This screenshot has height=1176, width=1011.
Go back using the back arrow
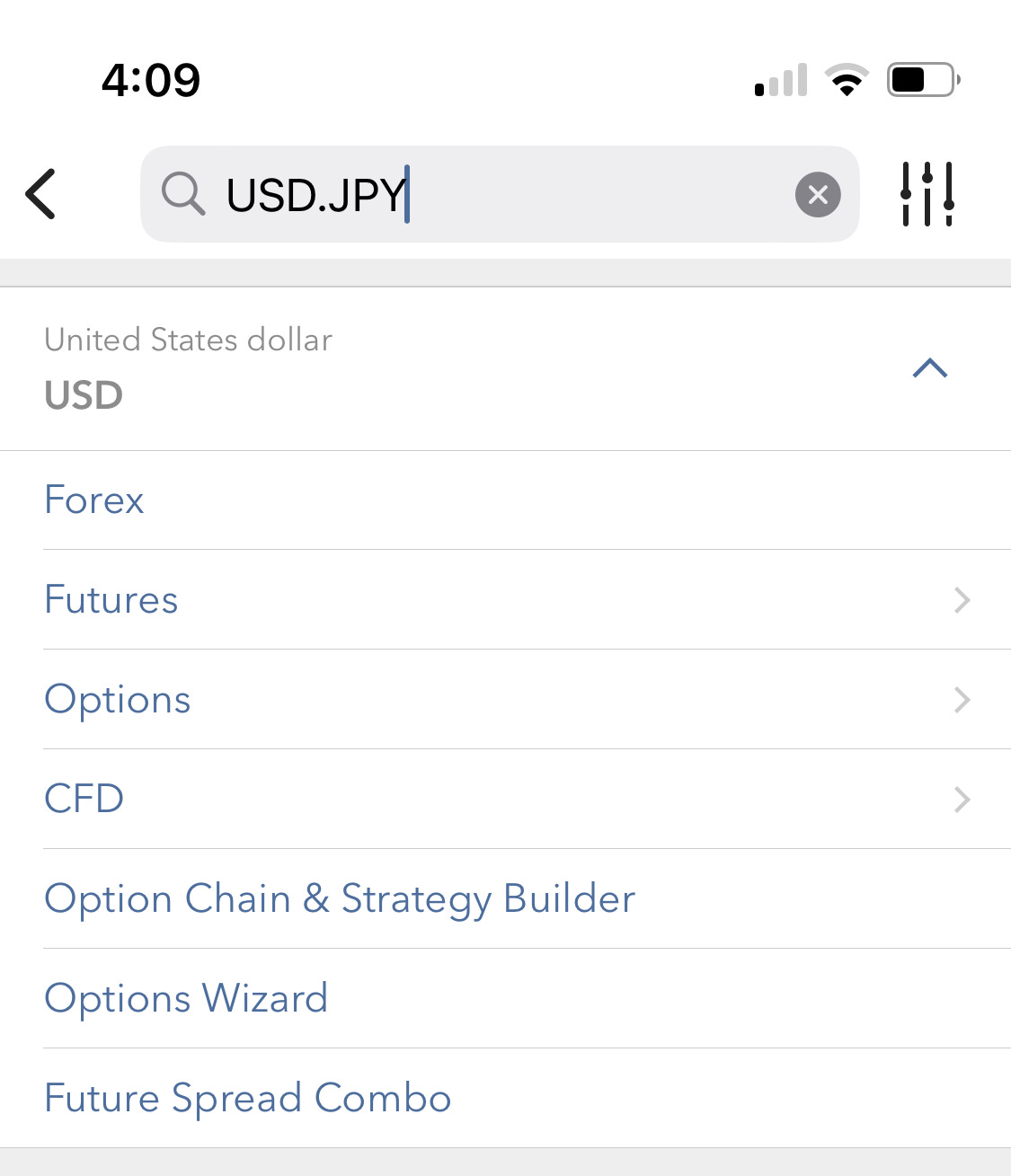41,194
